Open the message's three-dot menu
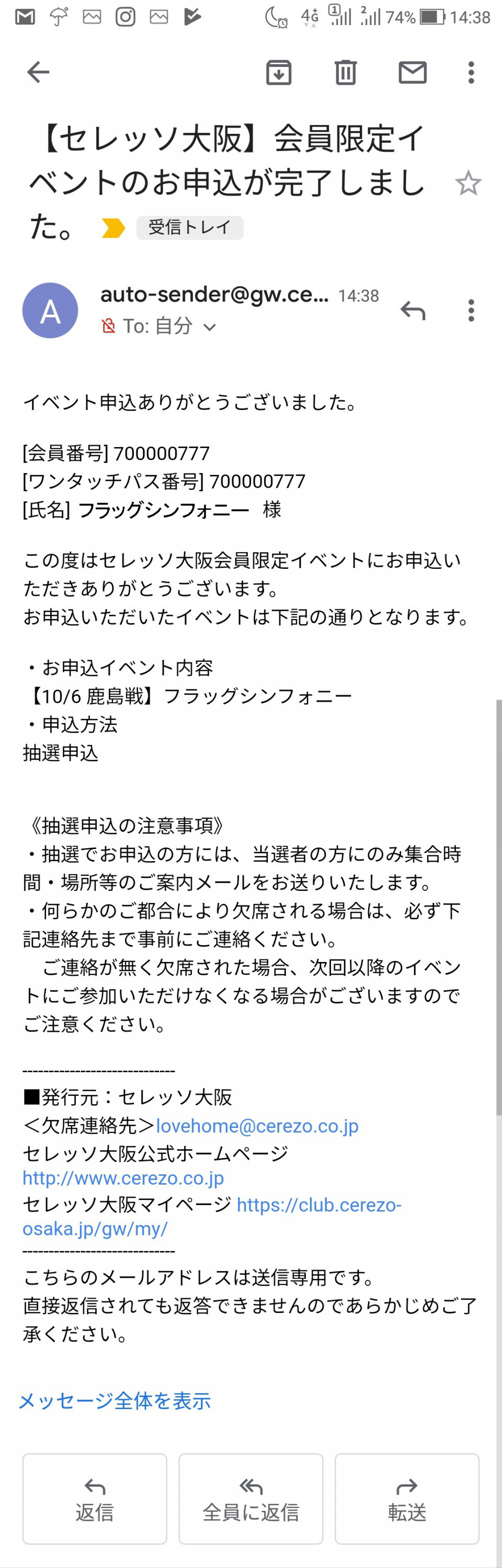This screenshot has height=1568, width=502. click(x=470, y=311)
